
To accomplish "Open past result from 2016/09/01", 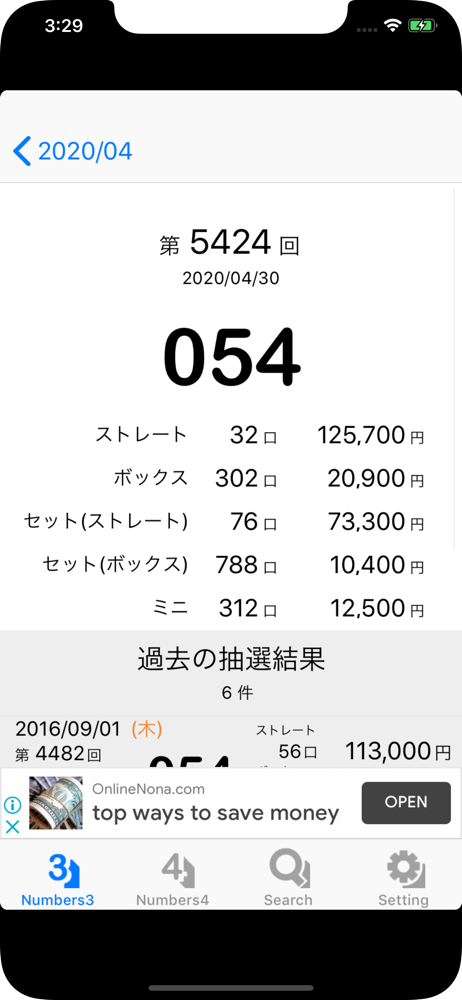I will [x=231, y=742].
